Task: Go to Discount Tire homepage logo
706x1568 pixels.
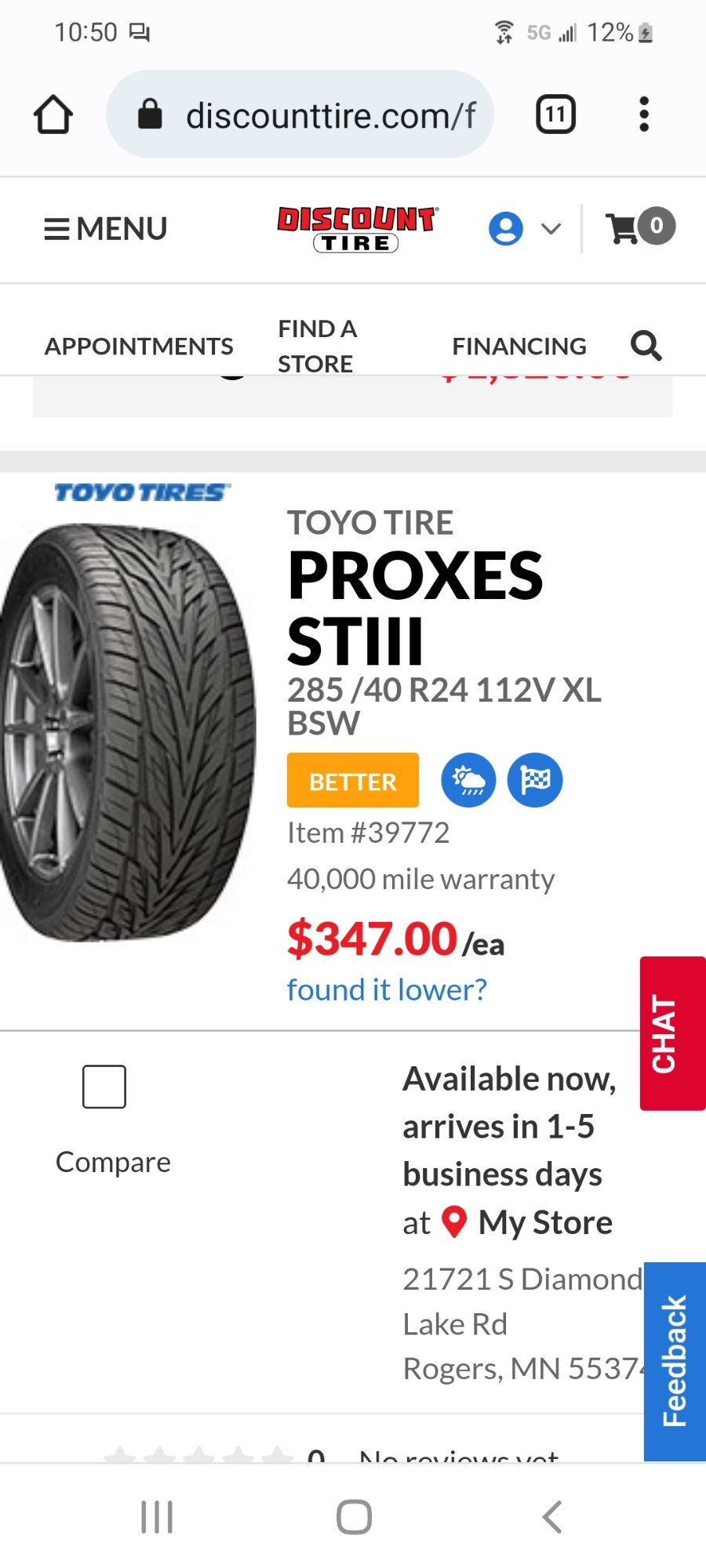Action: (x=357, y=229)
